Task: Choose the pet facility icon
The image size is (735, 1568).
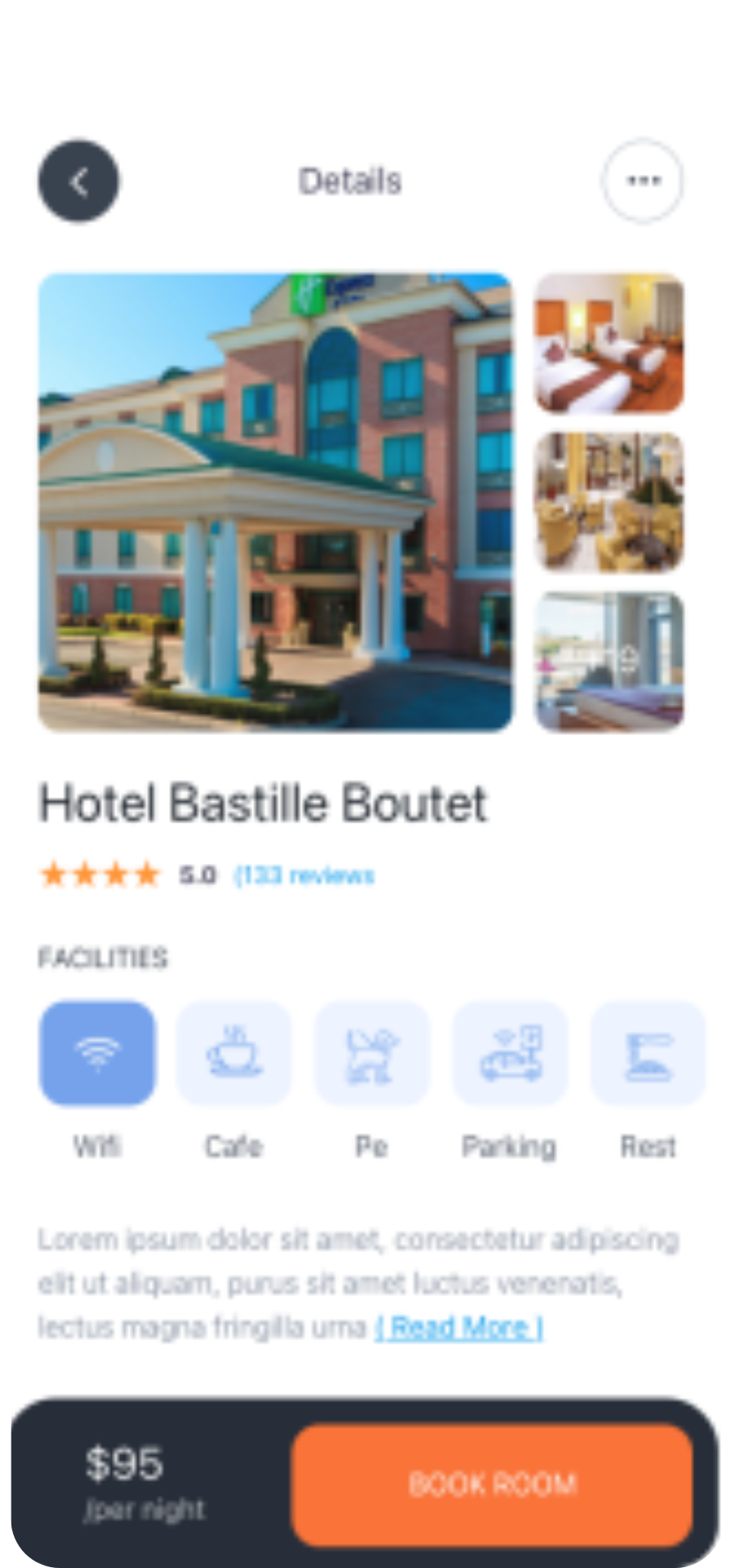Action: (372, 1053)
